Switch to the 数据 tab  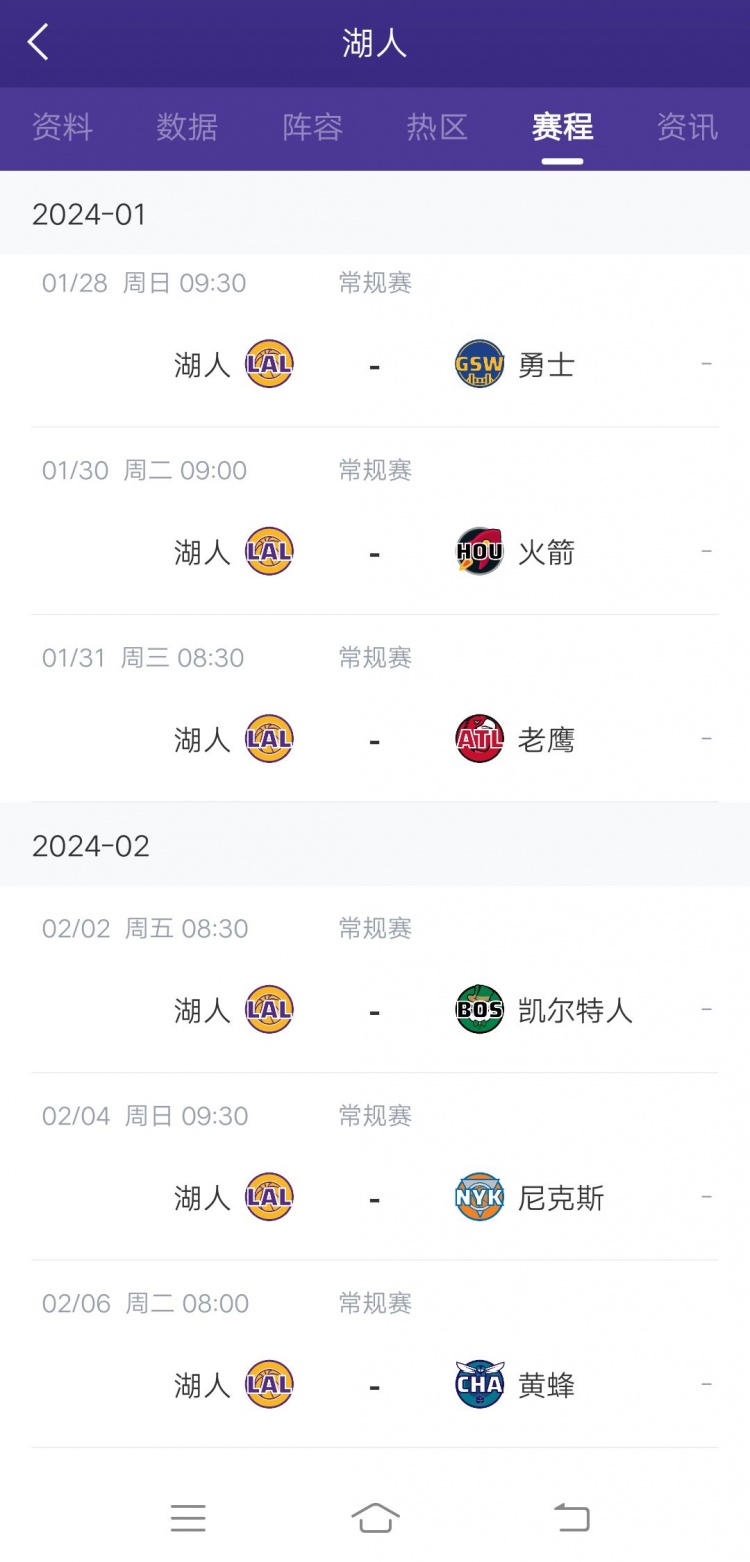point(187,127)
